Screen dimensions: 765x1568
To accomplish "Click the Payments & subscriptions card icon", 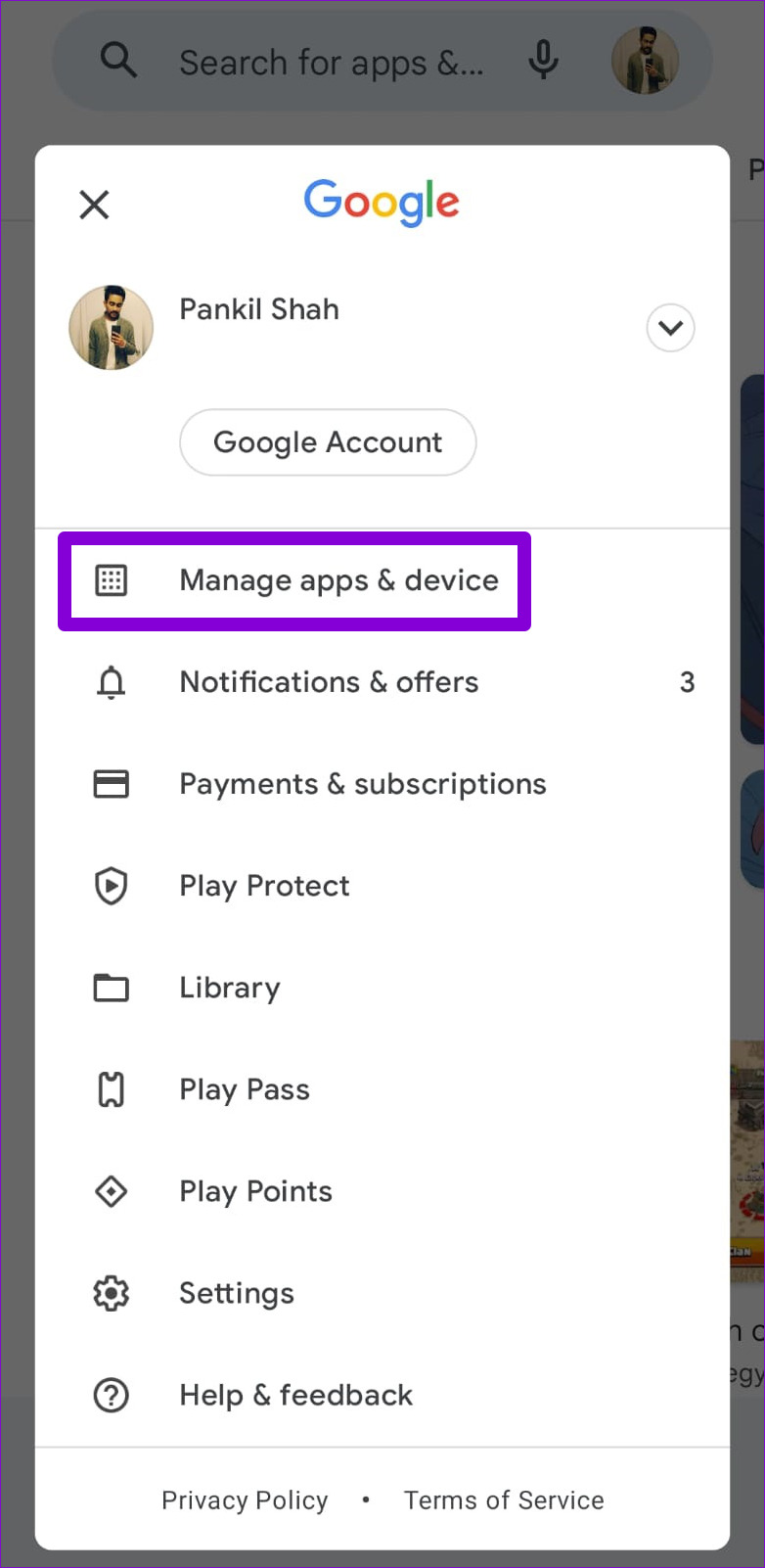I will (x=112, y=784).
